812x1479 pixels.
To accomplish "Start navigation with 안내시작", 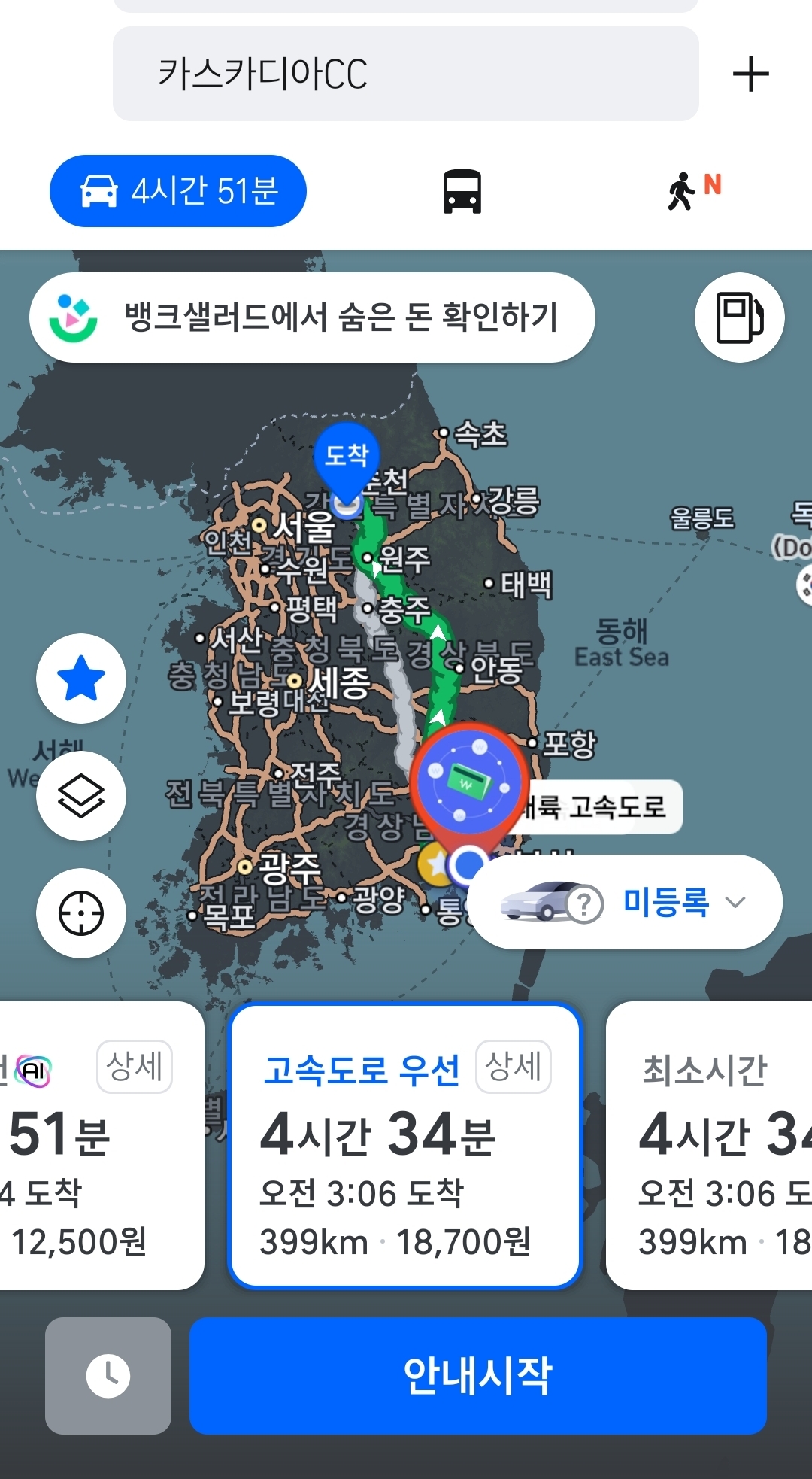I will tap(477, 1376).
